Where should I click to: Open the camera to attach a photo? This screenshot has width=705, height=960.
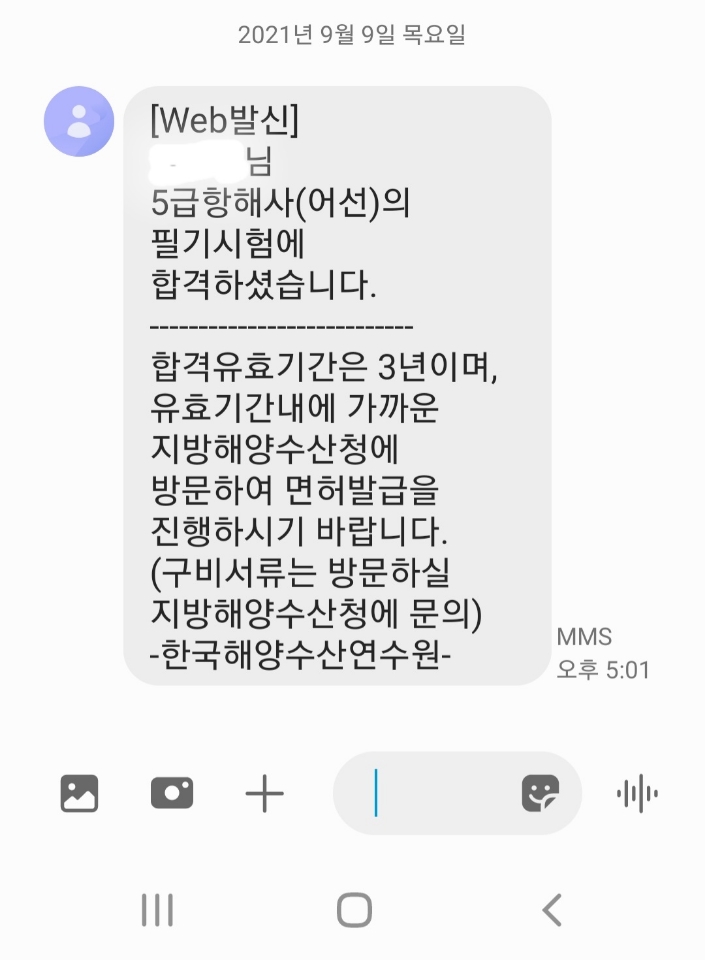[172, 794]
